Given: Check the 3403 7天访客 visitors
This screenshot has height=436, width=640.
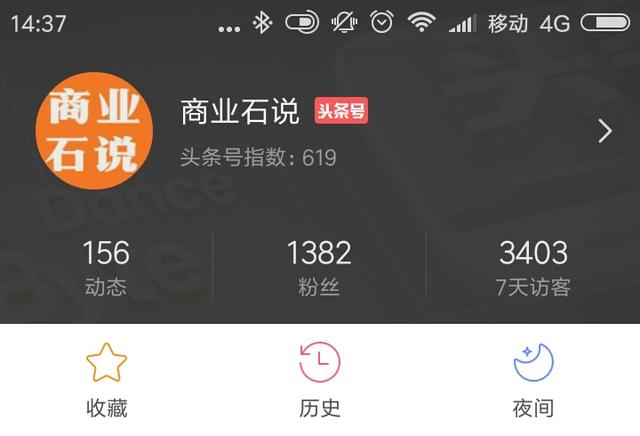Looking at the screenshot, I should (x=532, y=267).
